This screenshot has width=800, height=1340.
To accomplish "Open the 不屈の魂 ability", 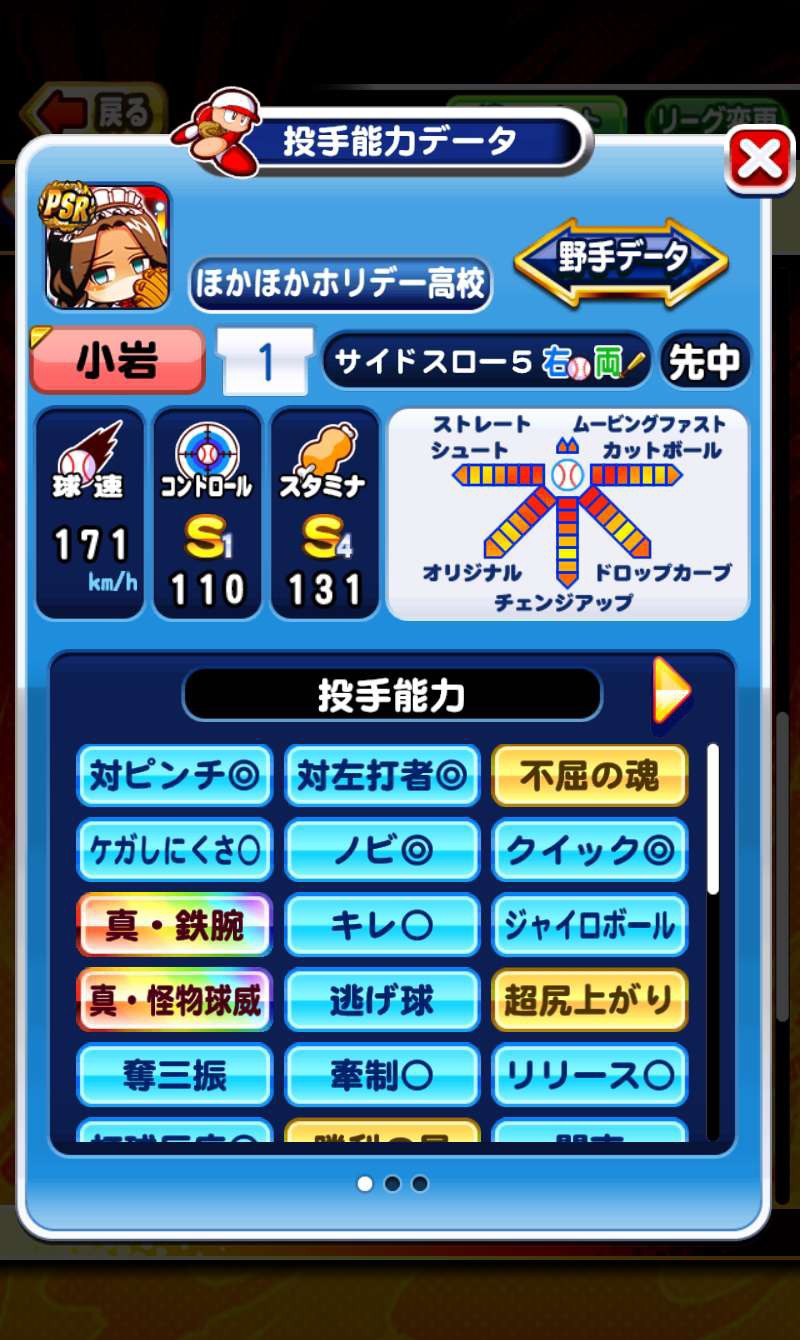I will (x=589, y=775).
